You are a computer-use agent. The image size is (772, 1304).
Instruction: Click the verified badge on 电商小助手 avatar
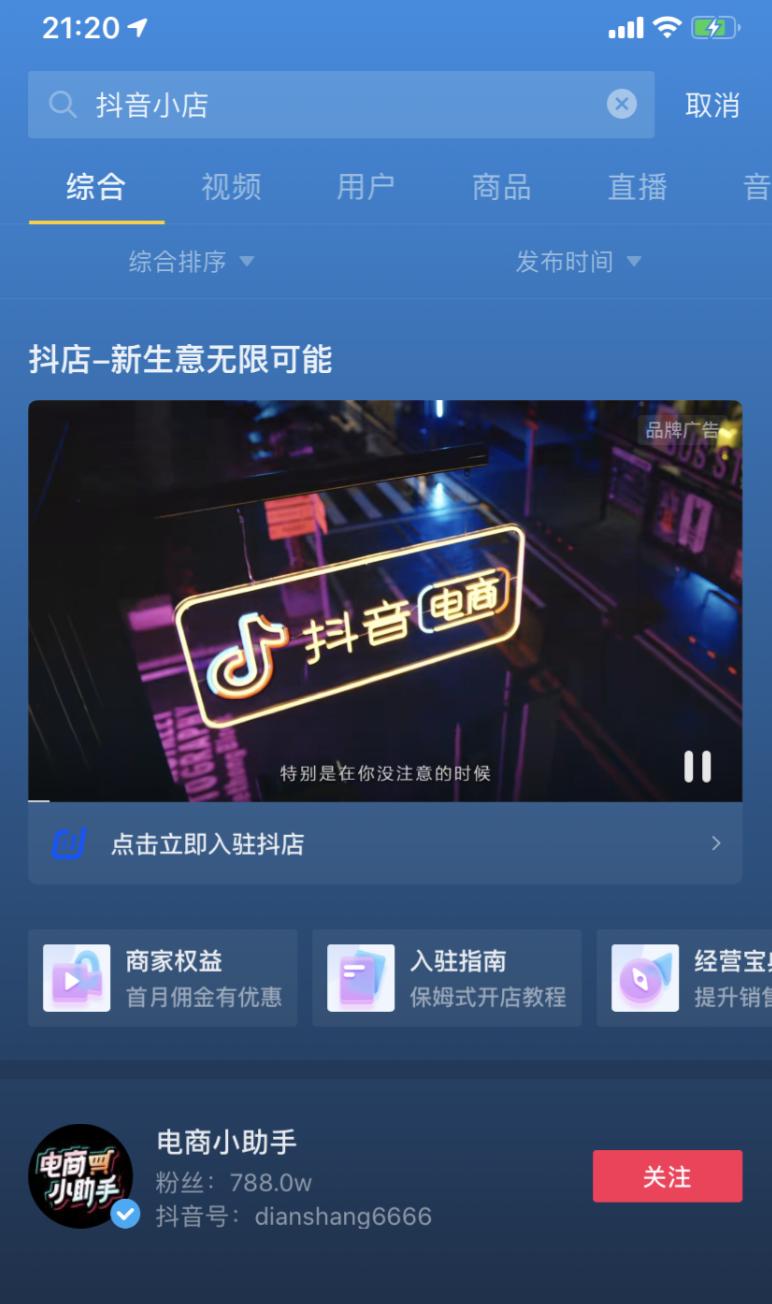(124, 1212)
